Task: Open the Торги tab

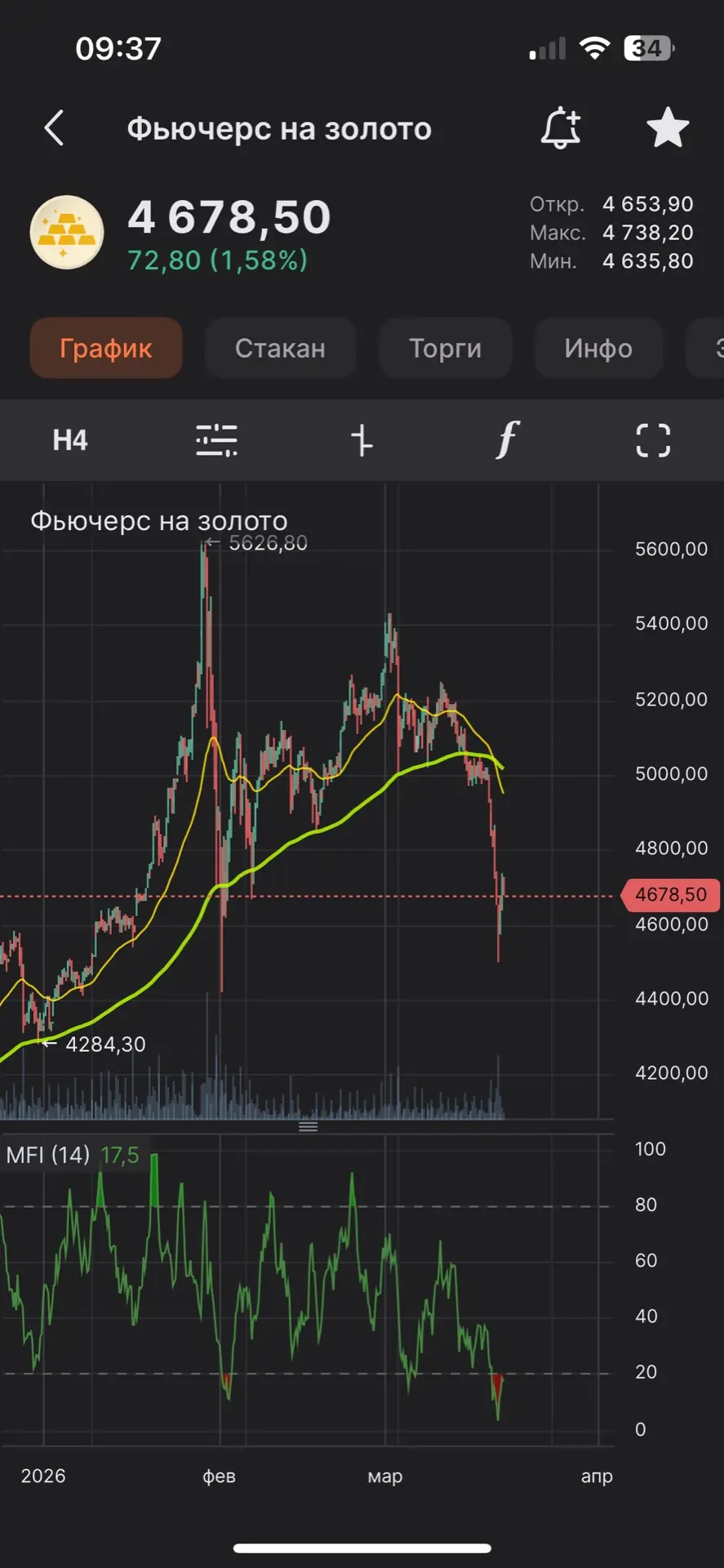Action: click(x=446, y=348)
